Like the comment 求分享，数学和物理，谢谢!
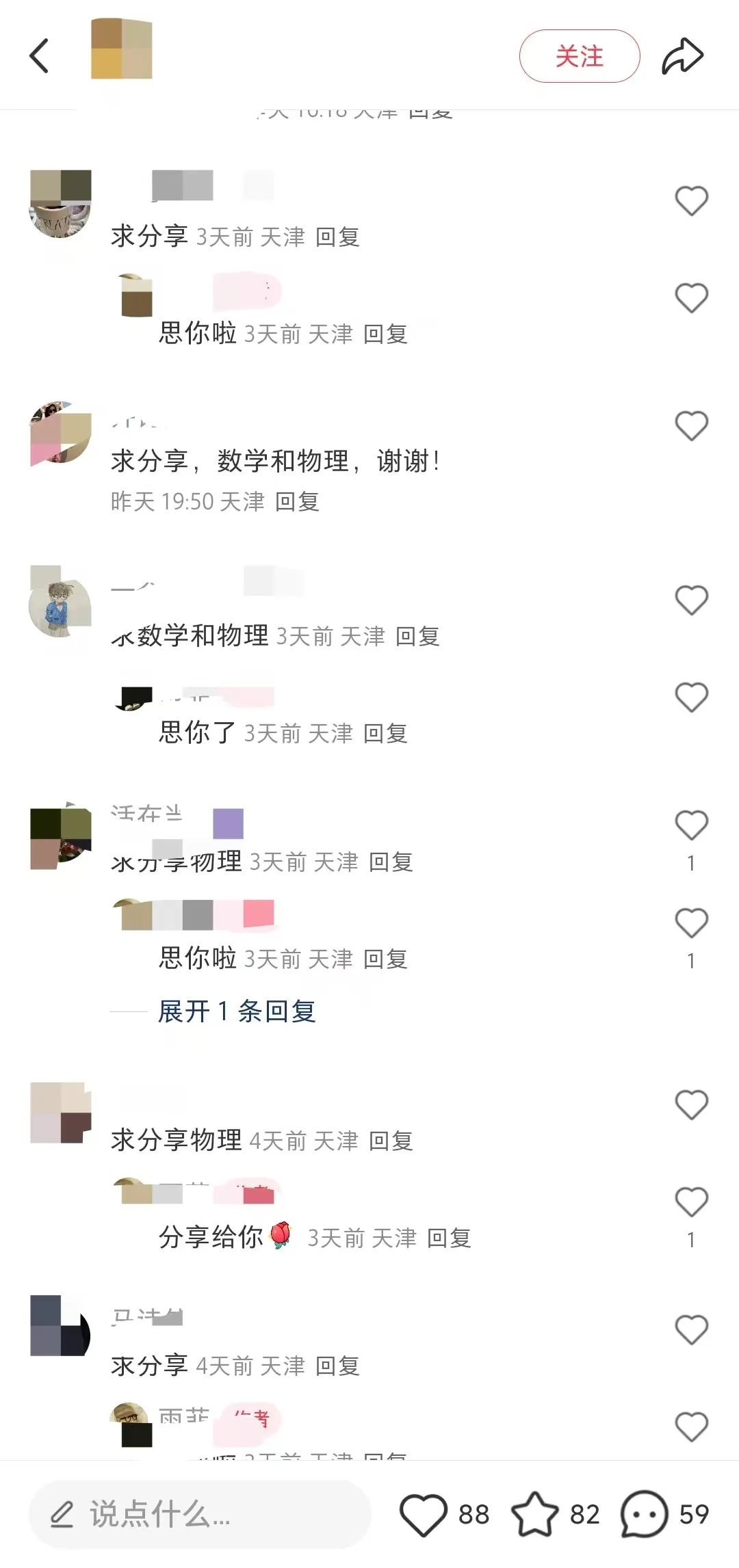 tap(691, 426)
